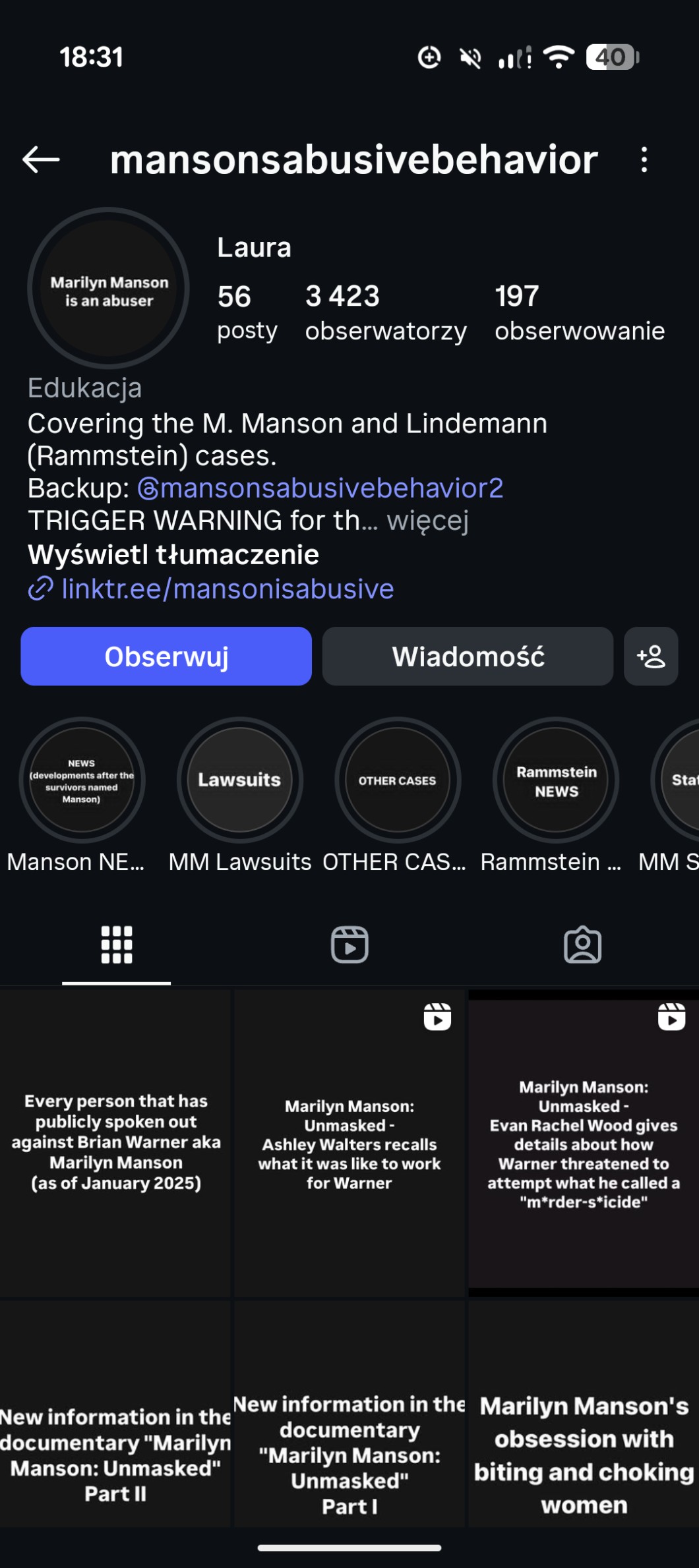This screenshot has width=699, height=1568.
Task: Switch to the Reels tab
Action: point(349,944)
